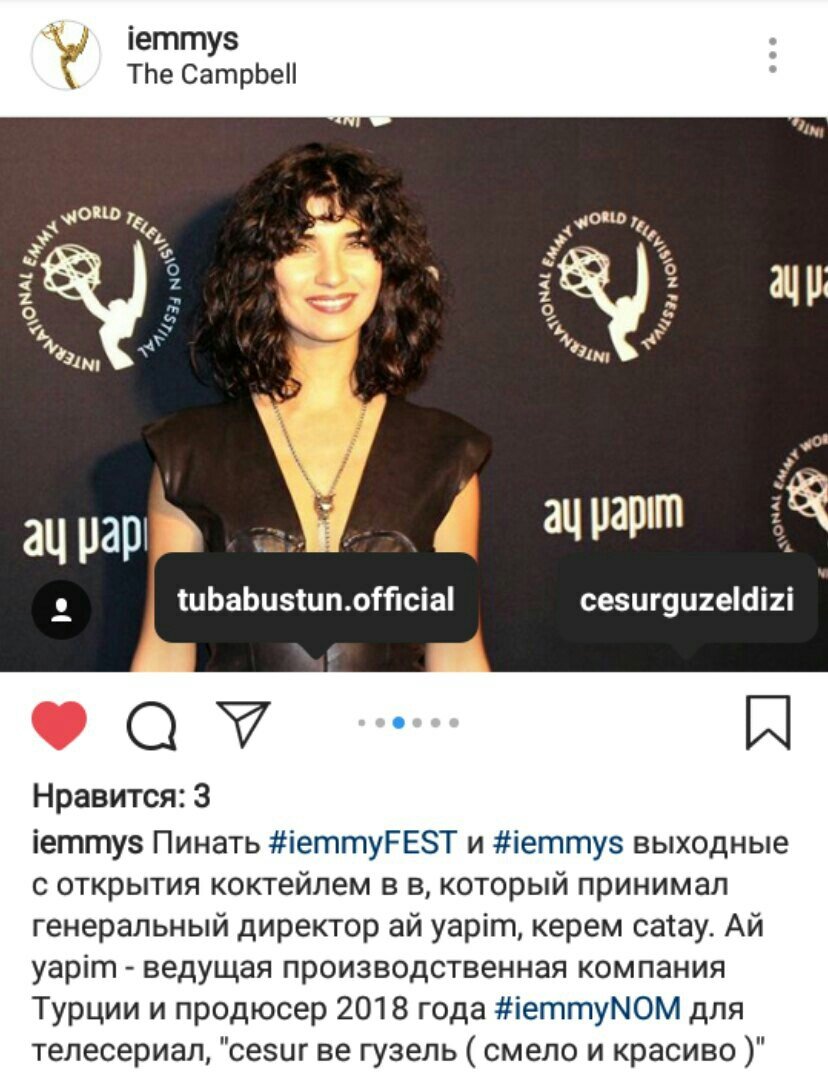View the likes list under "Нравится: 3"
This screenshot has width=828, height=1080.
pos(122,796)
